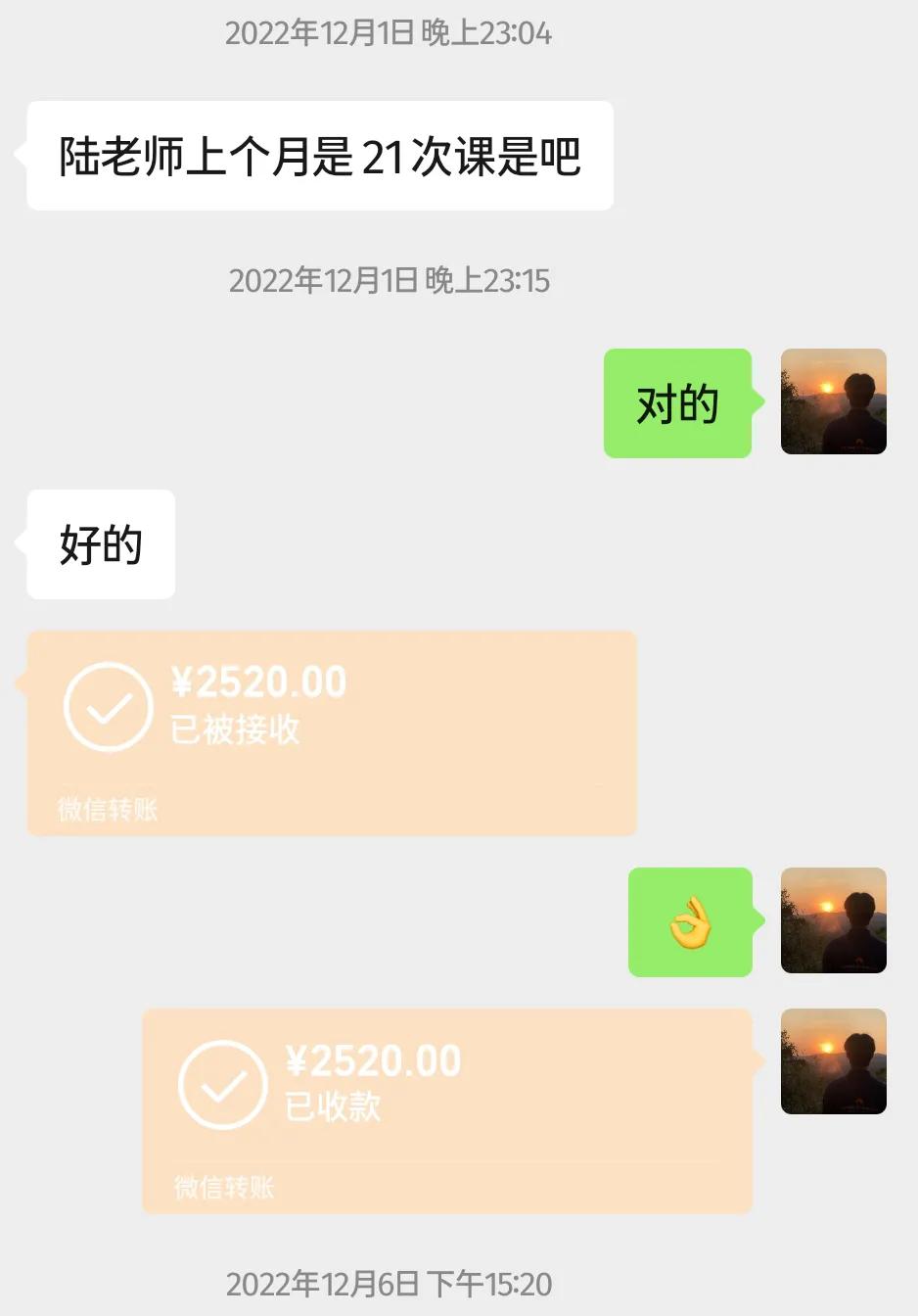Open the ¥2520.00 已被接收 transfer card
This screenshot has height=1316, width=918.
pyautogui.click(x=331, y=734)
